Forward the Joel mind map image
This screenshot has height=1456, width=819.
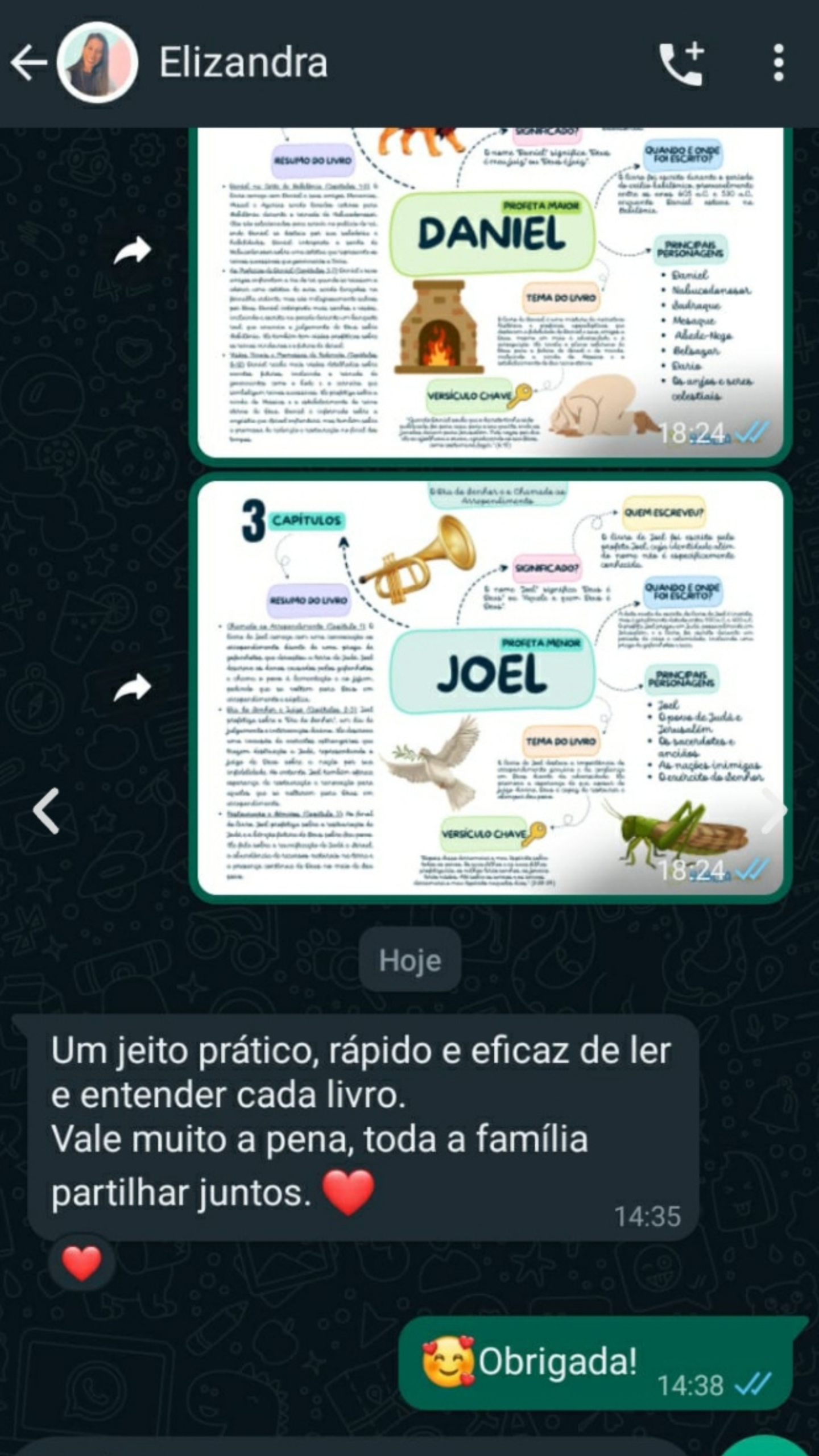coord(132,688)
